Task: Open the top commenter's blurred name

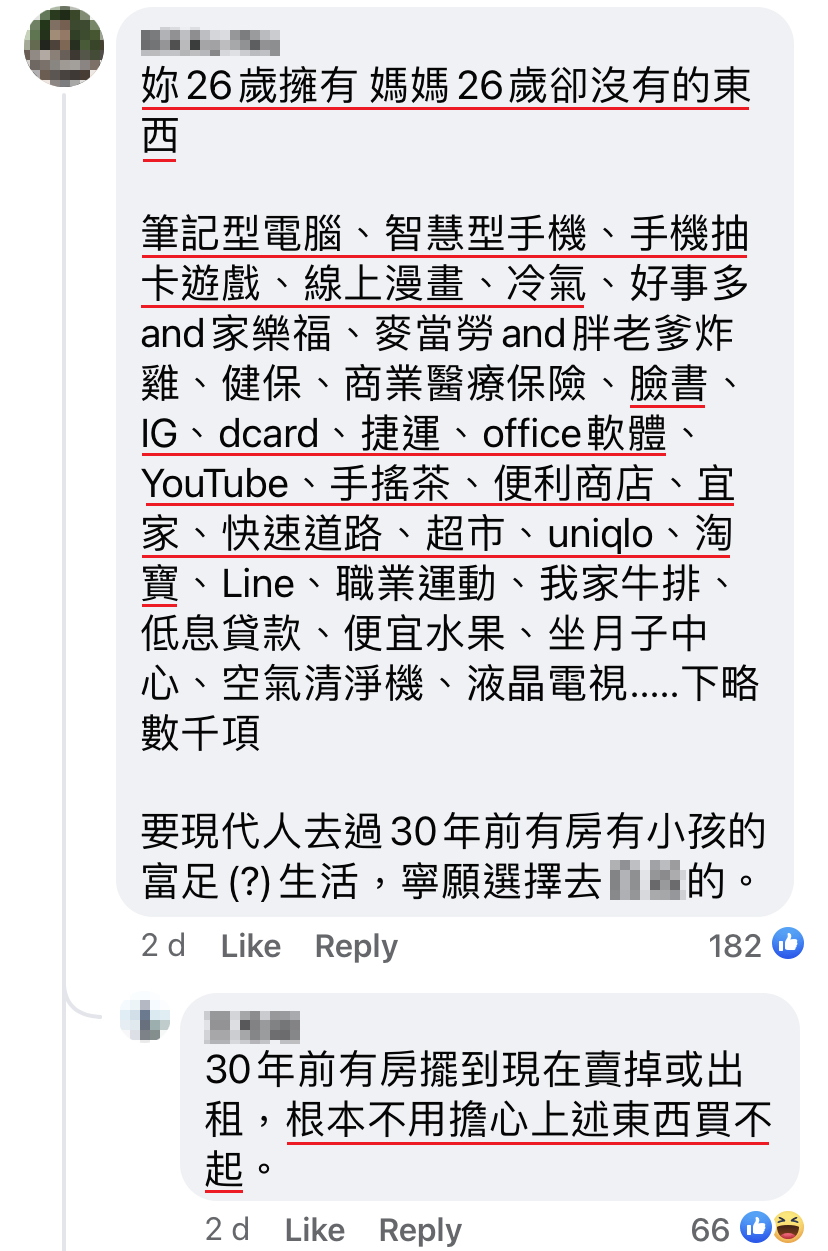Action: pos(209,42)
